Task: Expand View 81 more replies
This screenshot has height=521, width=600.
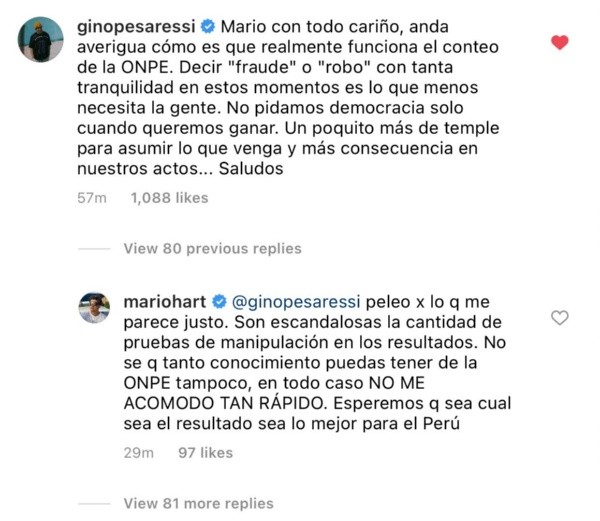Action: 197,503
